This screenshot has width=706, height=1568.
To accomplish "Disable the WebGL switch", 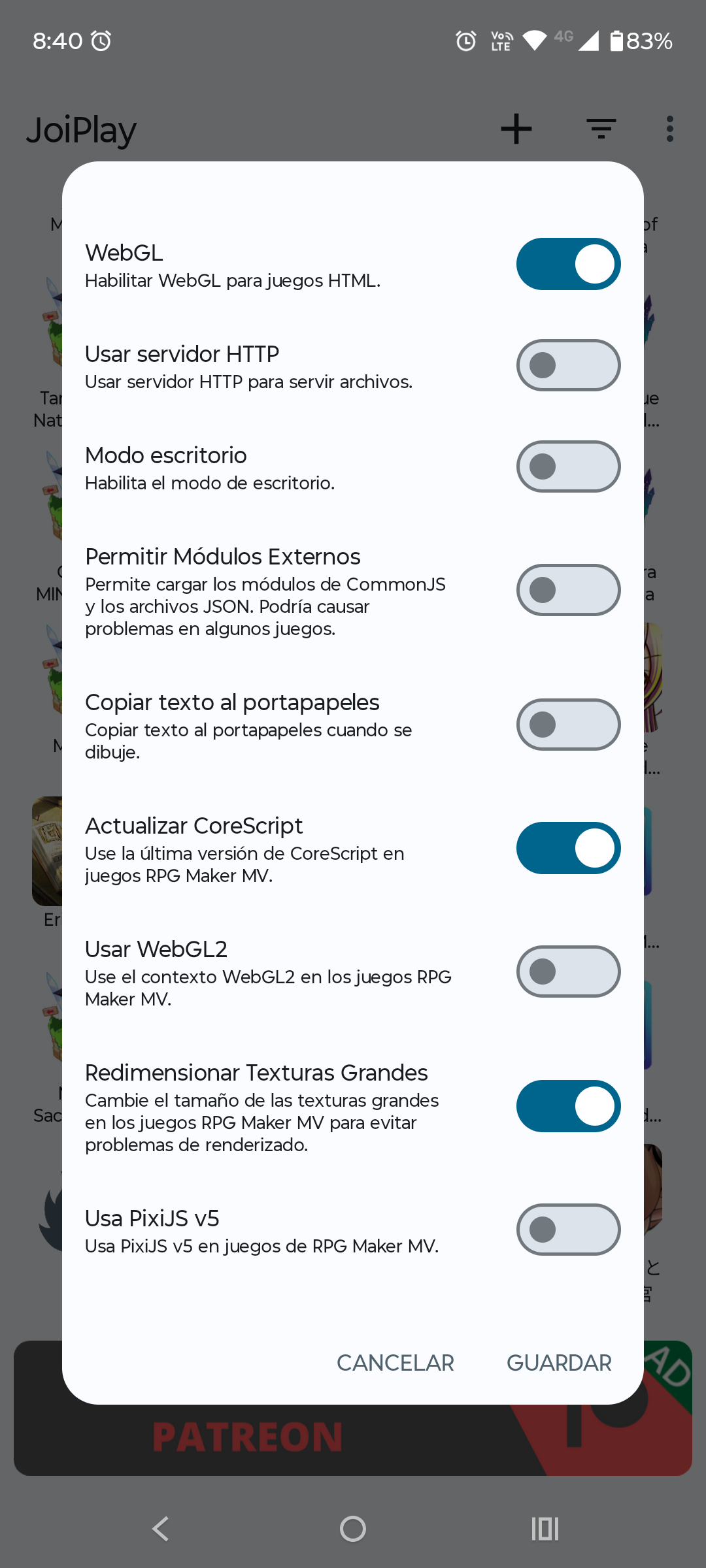I will (x=568, y=264).
